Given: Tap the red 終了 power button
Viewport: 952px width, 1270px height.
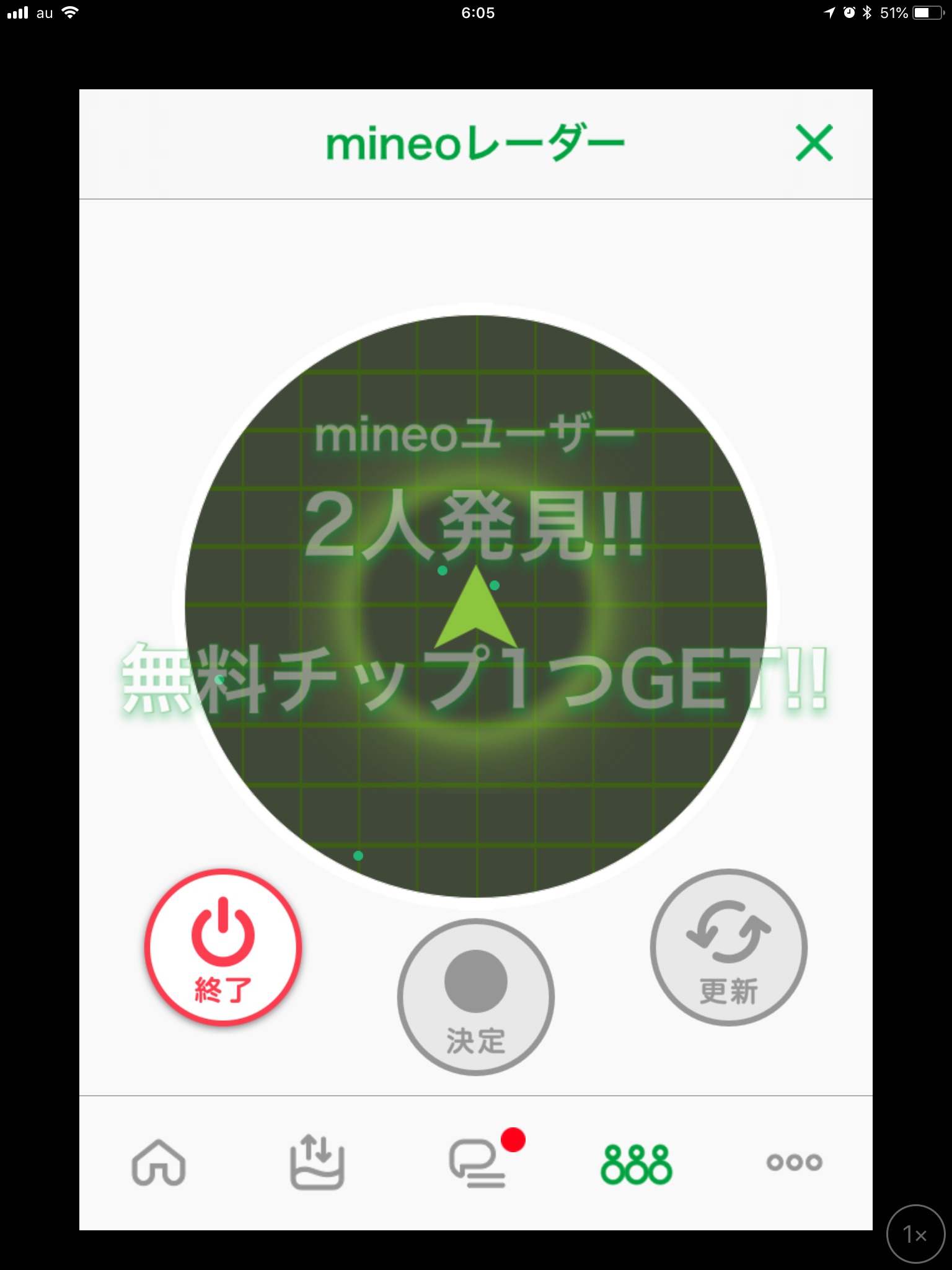Looking at the screenshot, I should tap(223, 947).
